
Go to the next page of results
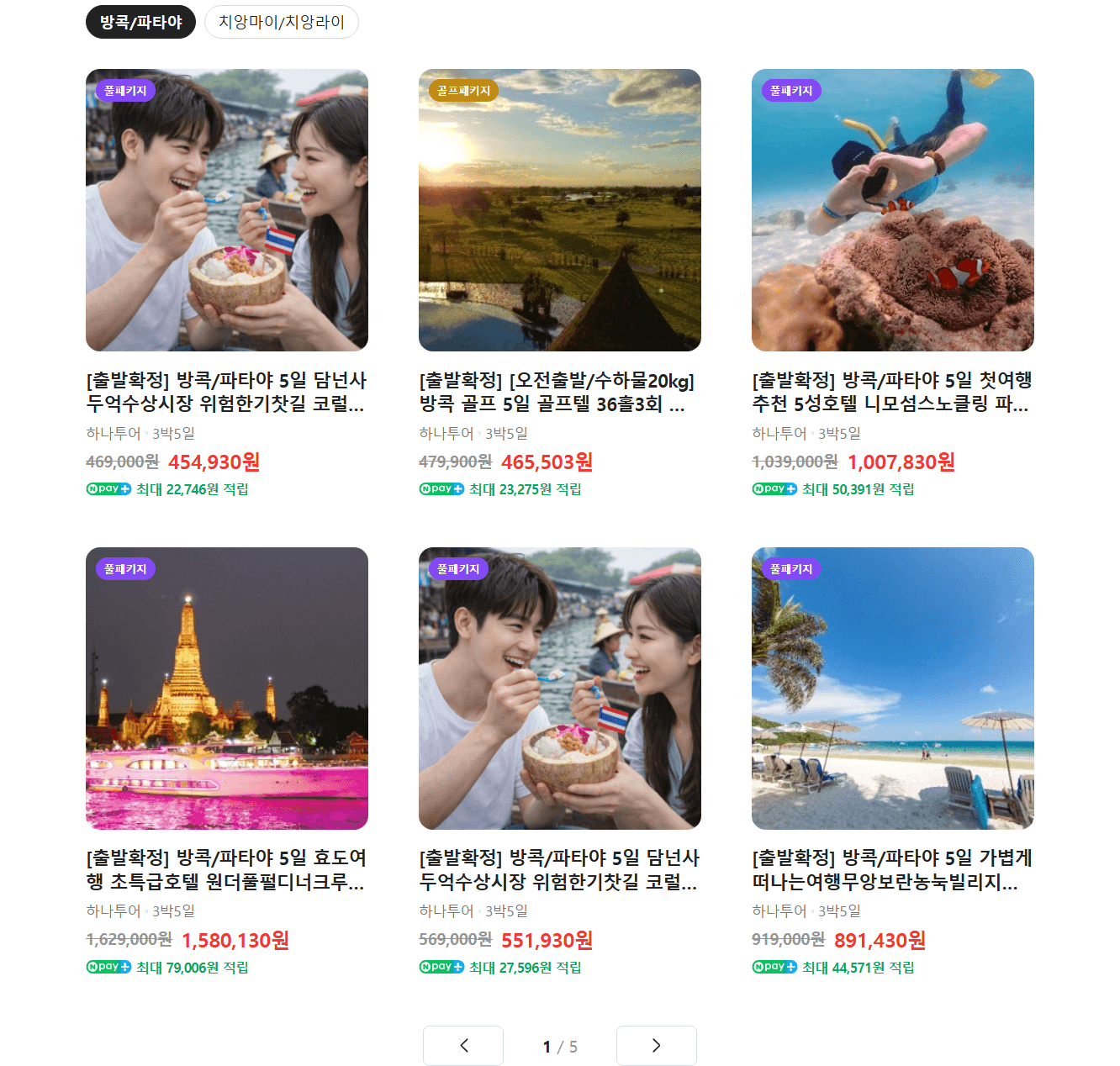pos(657,1046)
